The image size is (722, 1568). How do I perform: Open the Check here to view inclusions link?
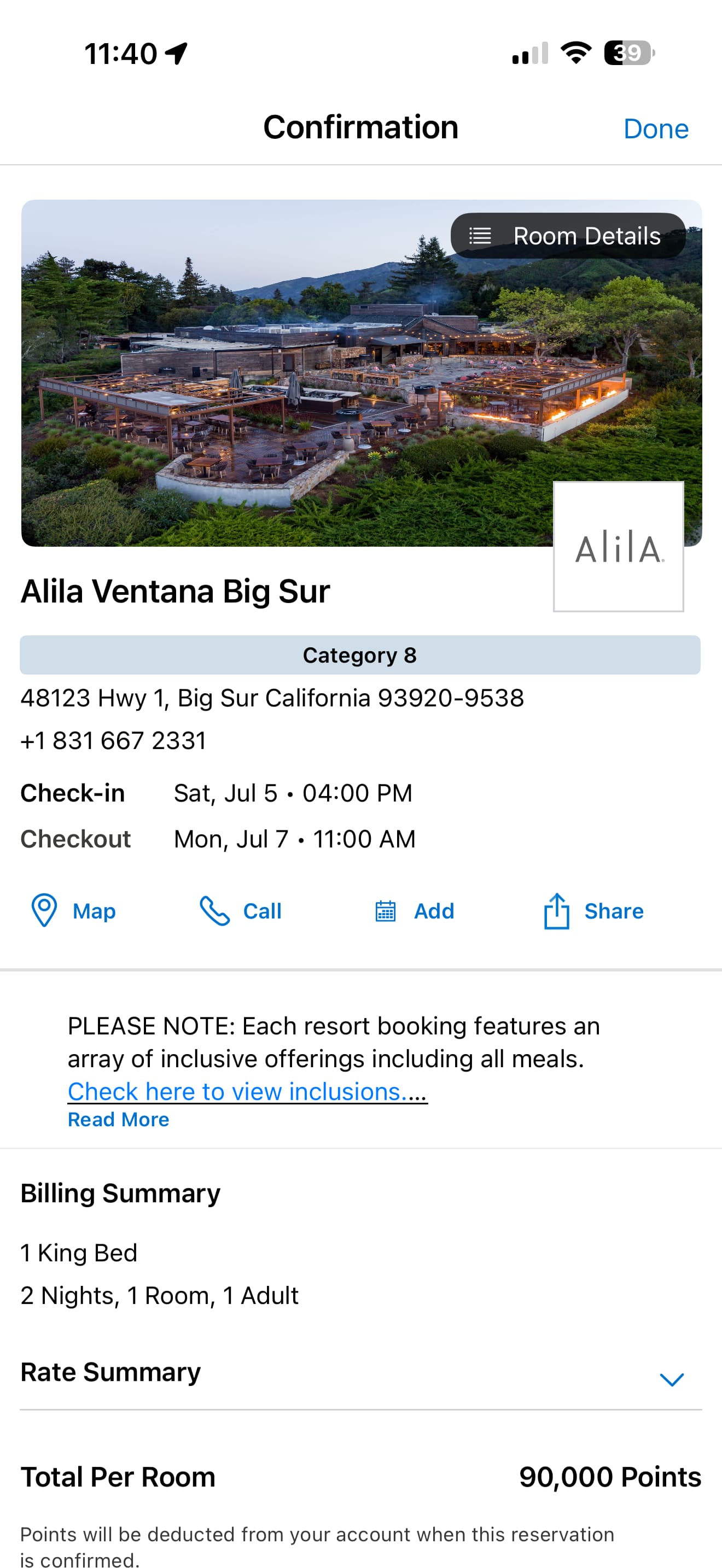247,1091
